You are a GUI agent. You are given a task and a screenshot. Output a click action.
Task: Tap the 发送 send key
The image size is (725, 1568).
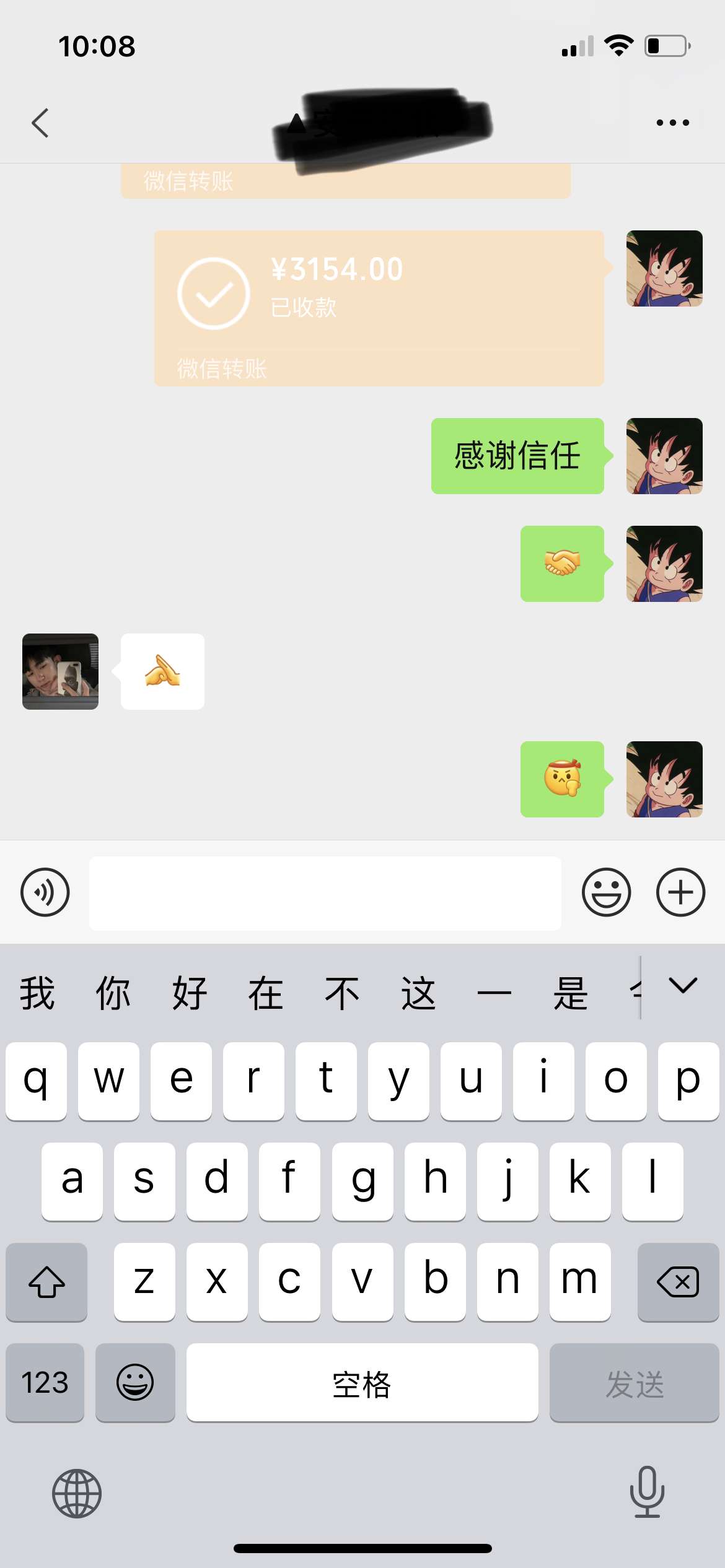tap(634, 1382)
